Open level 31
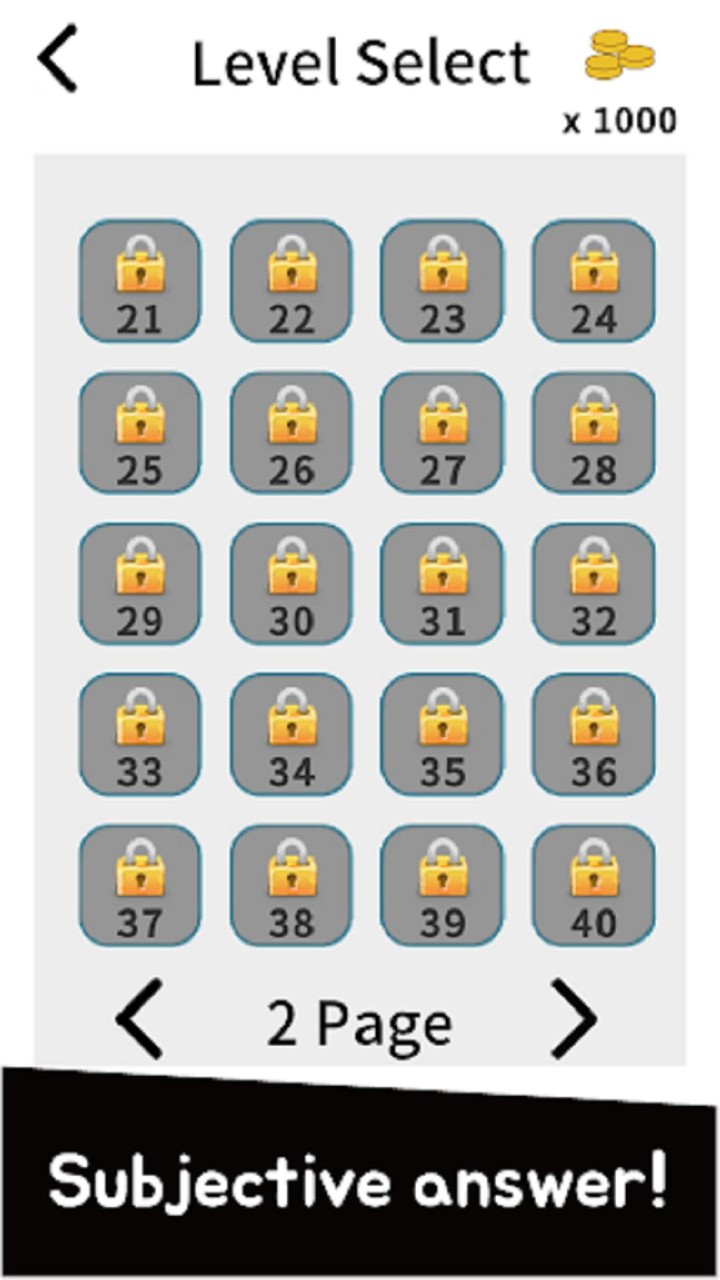Viewport: 720px width, 1280px height. [442, 584]
